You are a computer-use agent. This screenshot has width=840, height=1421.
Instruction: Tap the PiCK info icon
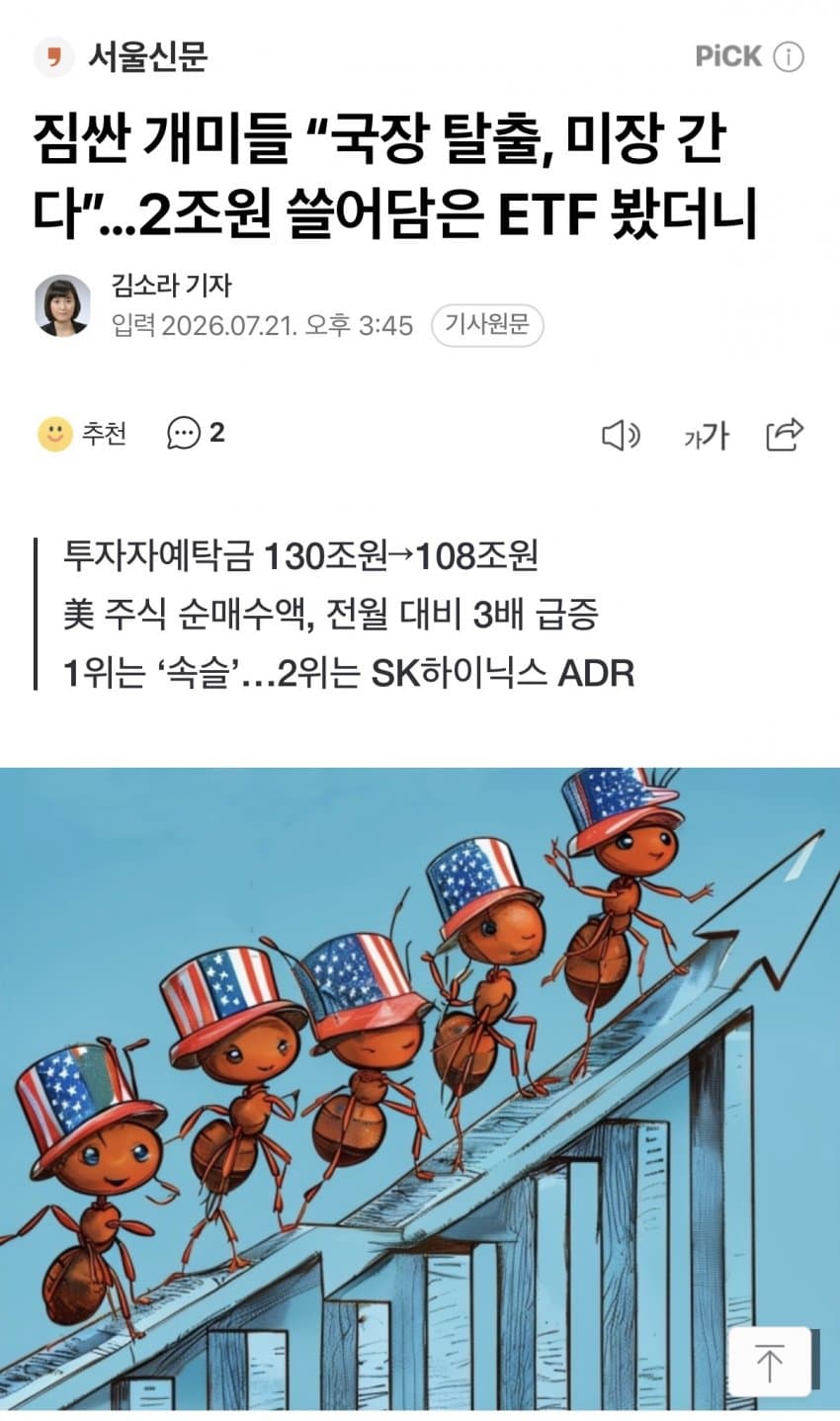(789, 57)
